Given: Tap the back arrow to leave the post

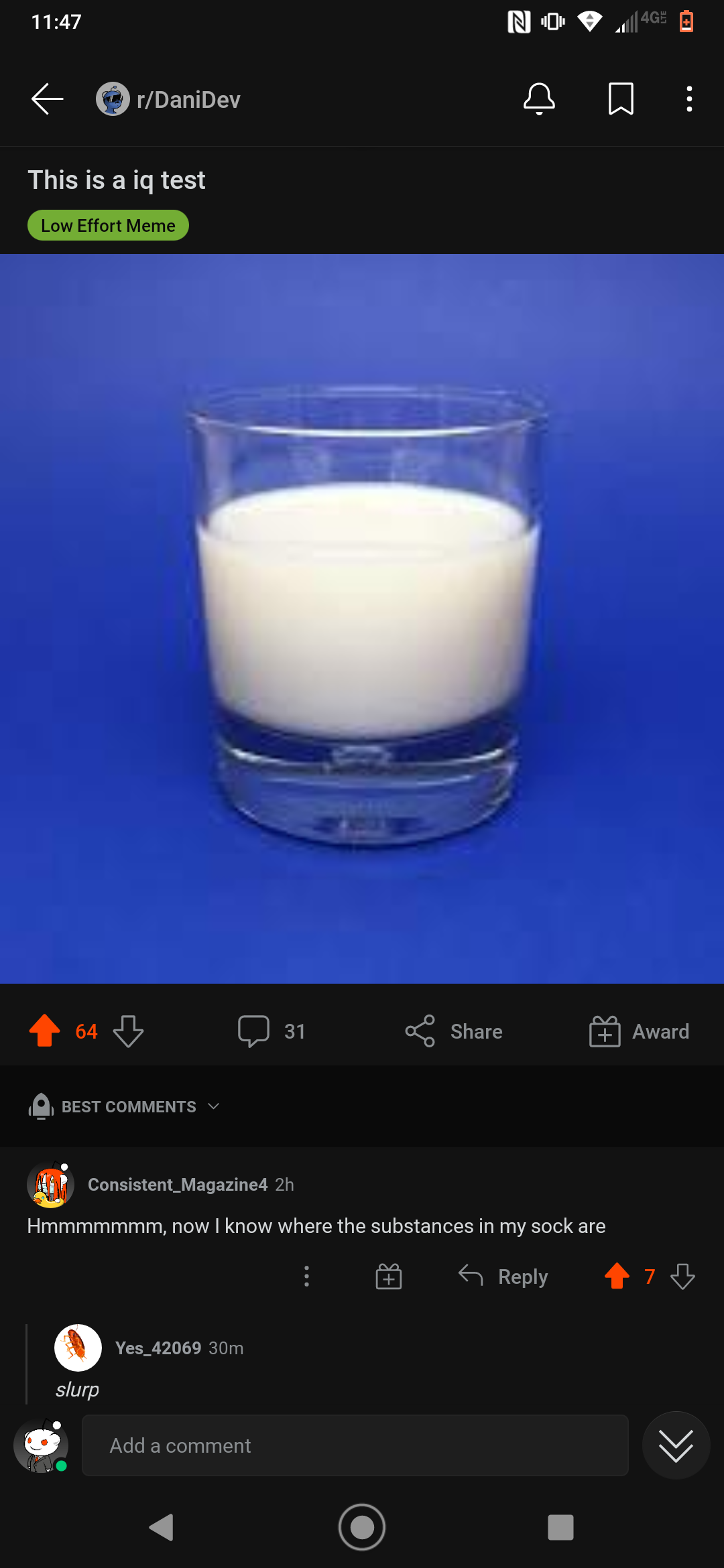Looking at the screenshot, I should (x=46, y=99).
